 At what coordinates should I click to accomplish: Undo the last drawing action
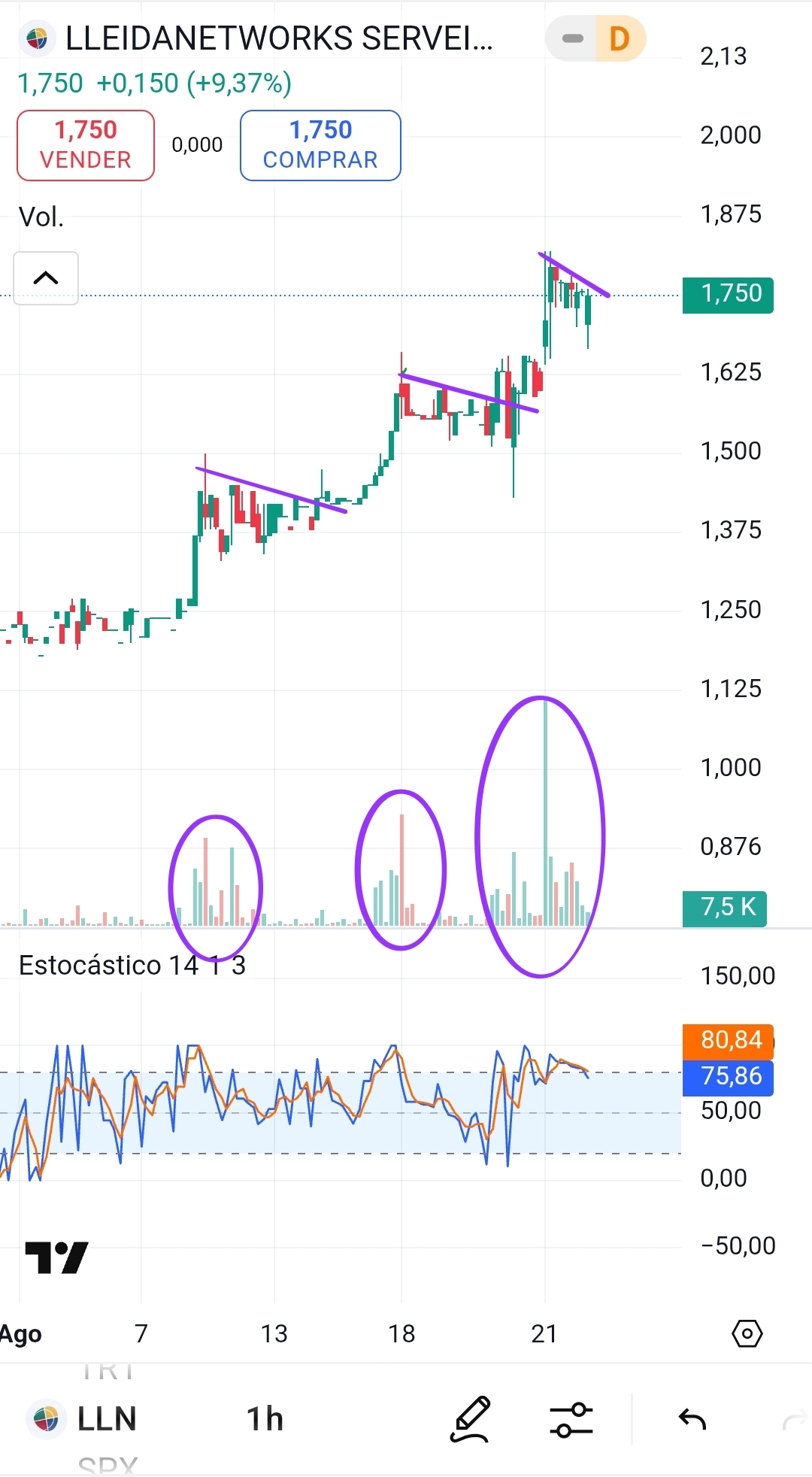[x=692, y=1420]
